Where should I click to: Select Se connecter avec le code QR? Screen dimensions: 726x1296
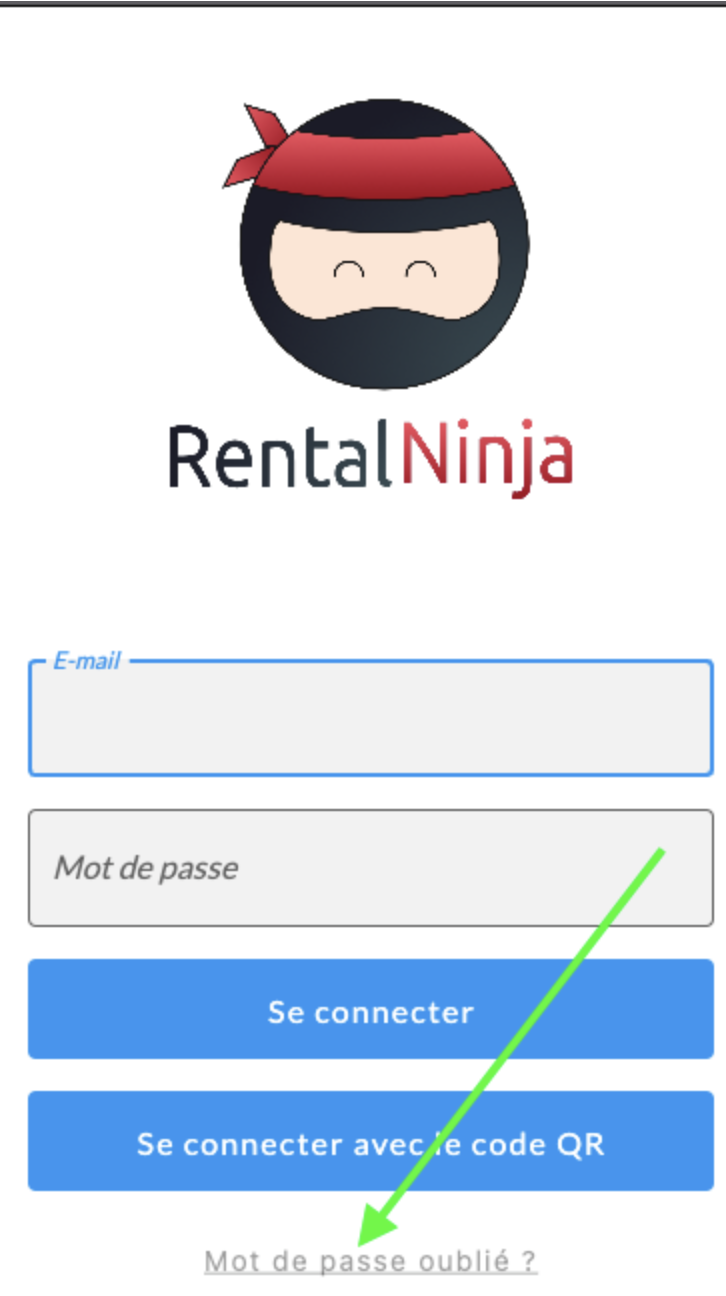point(370,1142)
